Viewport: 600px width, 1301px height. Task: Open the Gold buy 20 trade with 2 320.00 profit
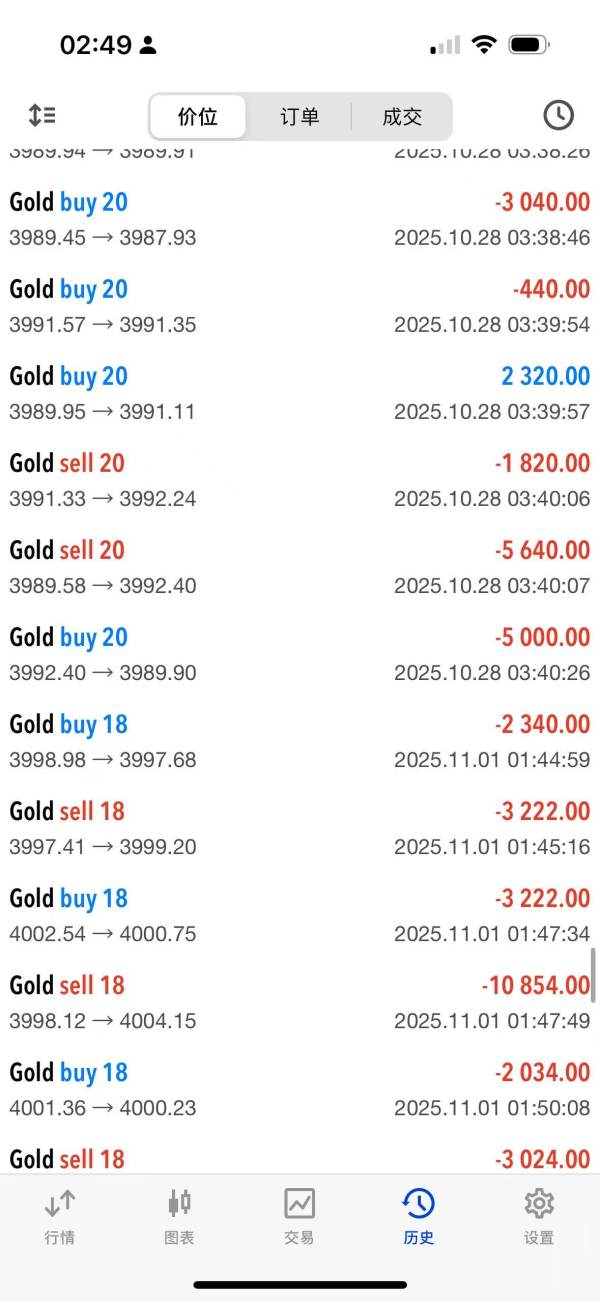coord(300,393)
